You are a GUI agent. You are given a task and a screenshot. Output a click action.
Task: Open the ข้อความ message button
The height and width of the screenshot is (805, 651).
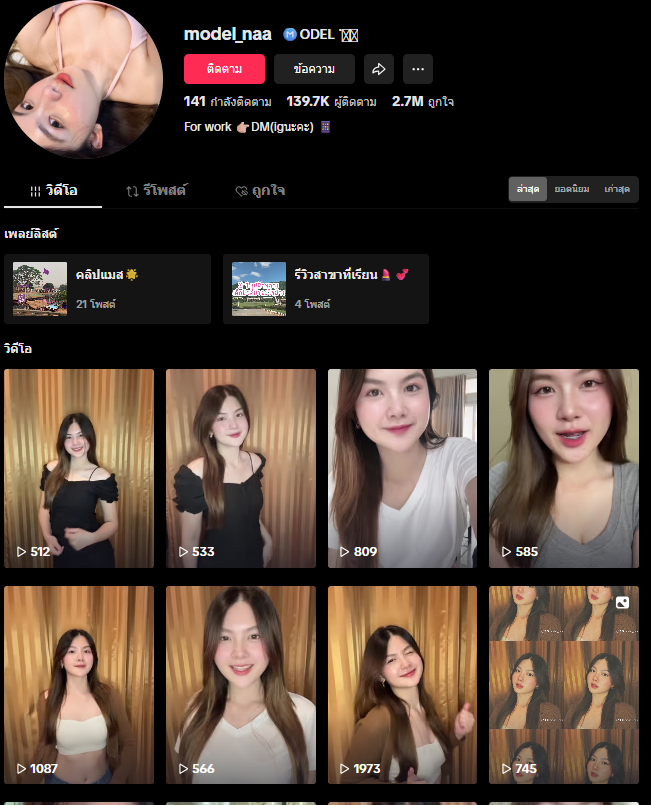pyautogui.click(x=314, y=69)
